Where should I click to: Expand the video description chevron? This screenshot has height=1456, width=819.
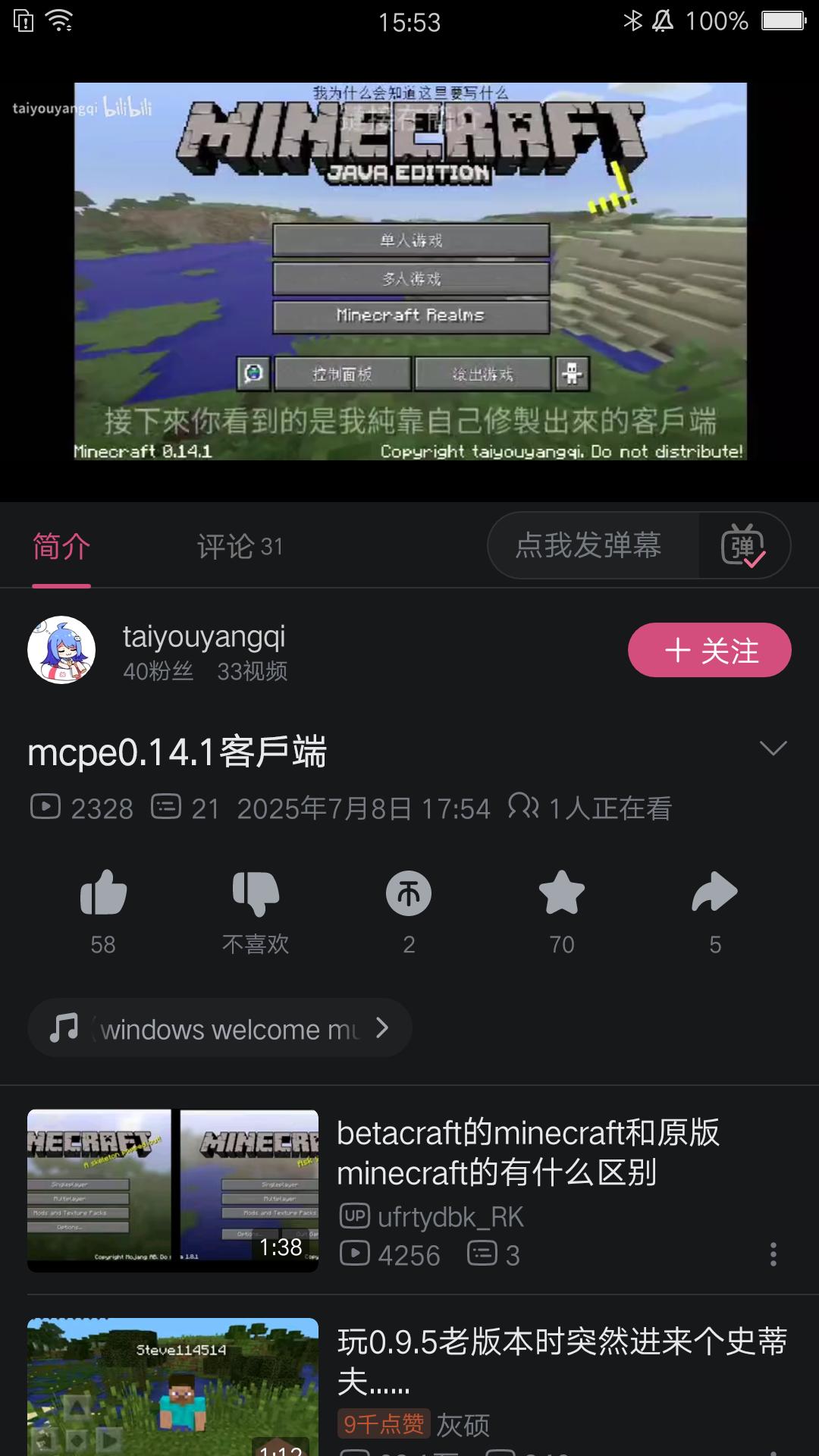point(773,749)
